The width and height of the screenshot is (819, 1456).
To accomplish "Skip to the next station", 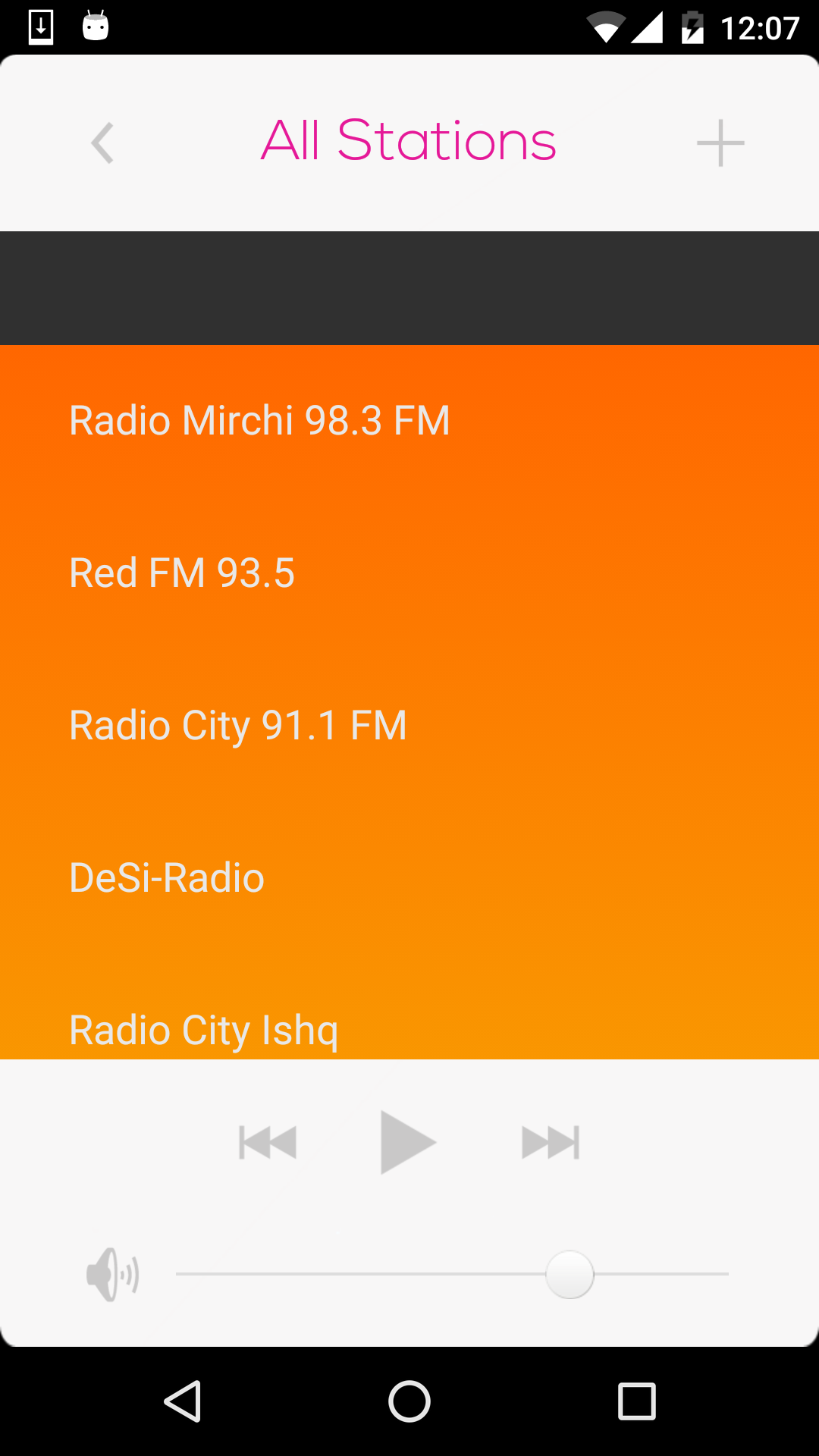I will tap(551, 1143).
